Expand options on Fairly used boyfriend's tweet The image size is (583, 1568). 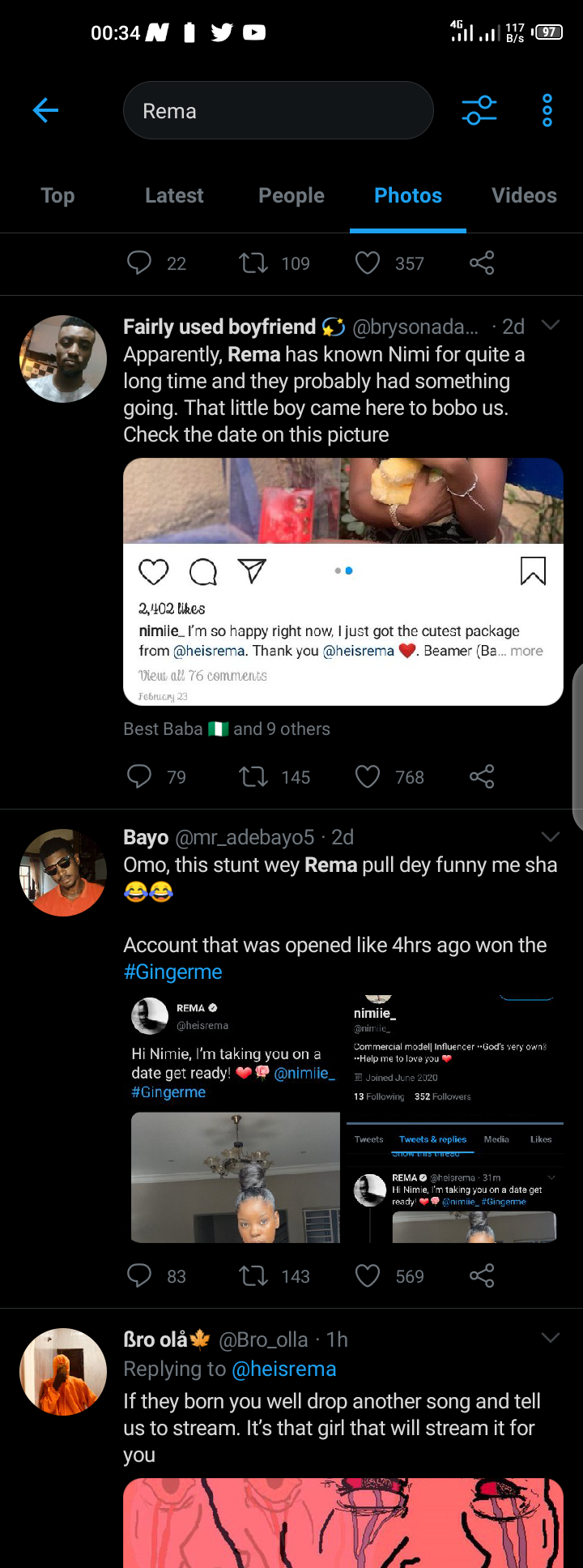click(551, 326)
